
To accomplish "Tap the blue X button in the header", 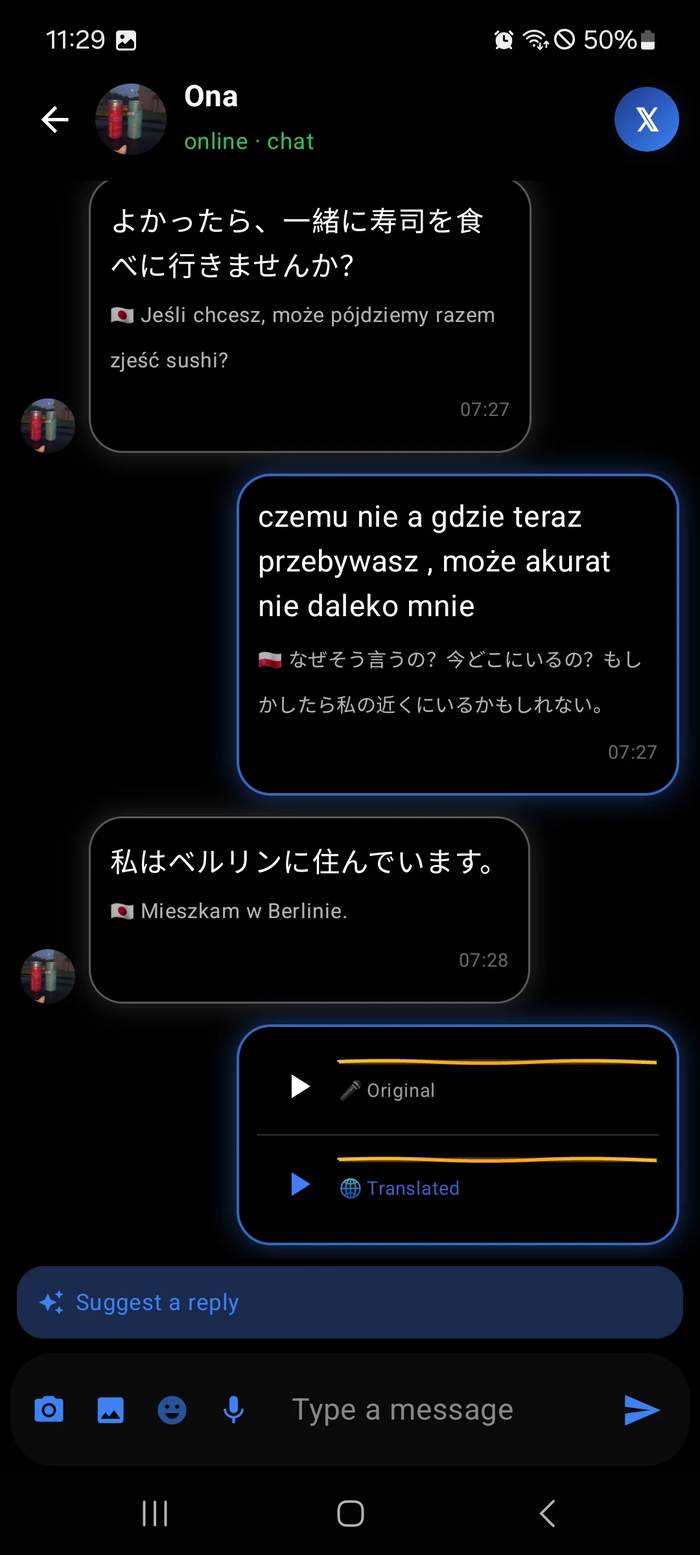I will click(x=647, y=119).
